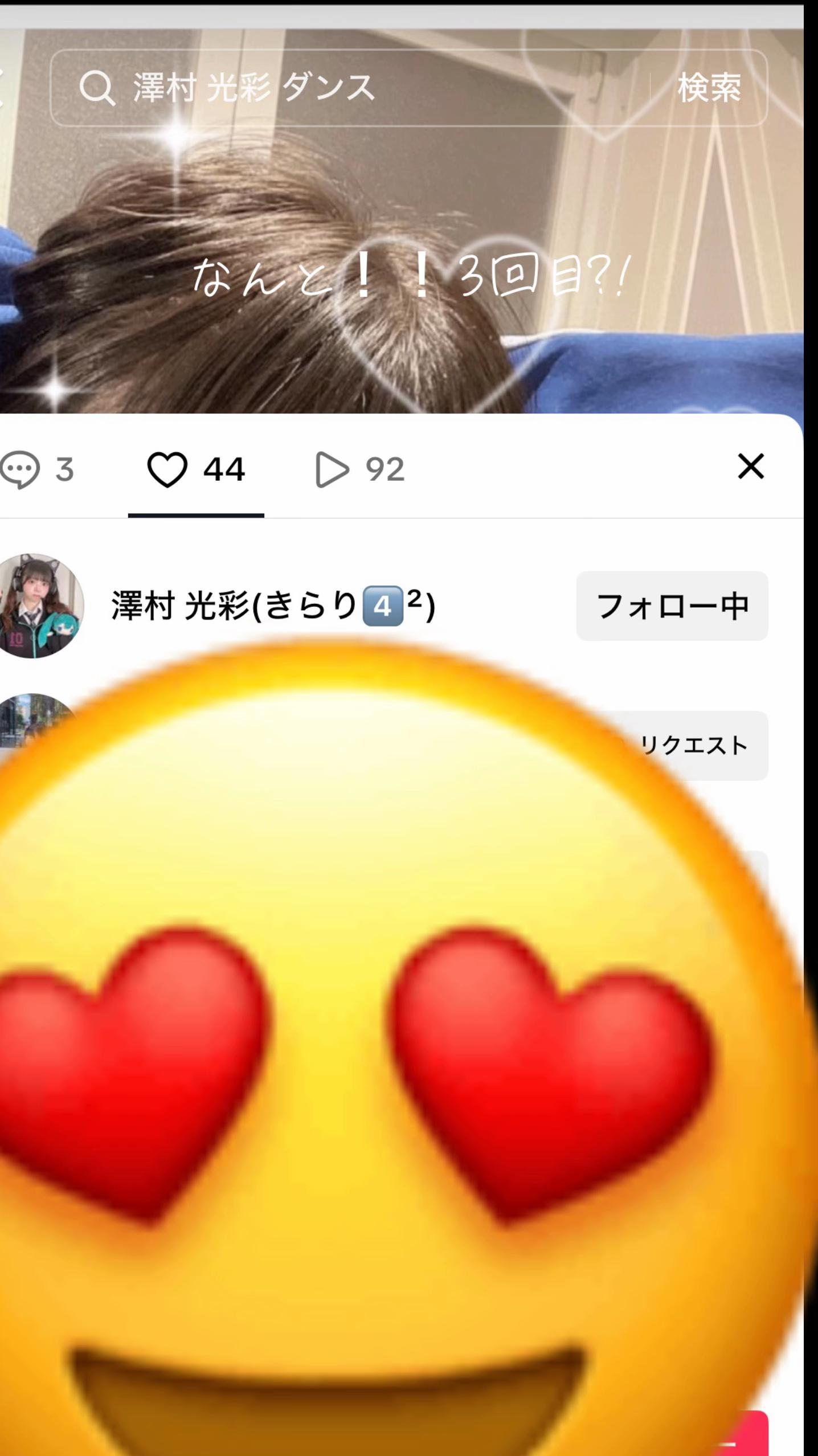
Task: Tap the 検索 search button
Action: [x=709, y=88]
